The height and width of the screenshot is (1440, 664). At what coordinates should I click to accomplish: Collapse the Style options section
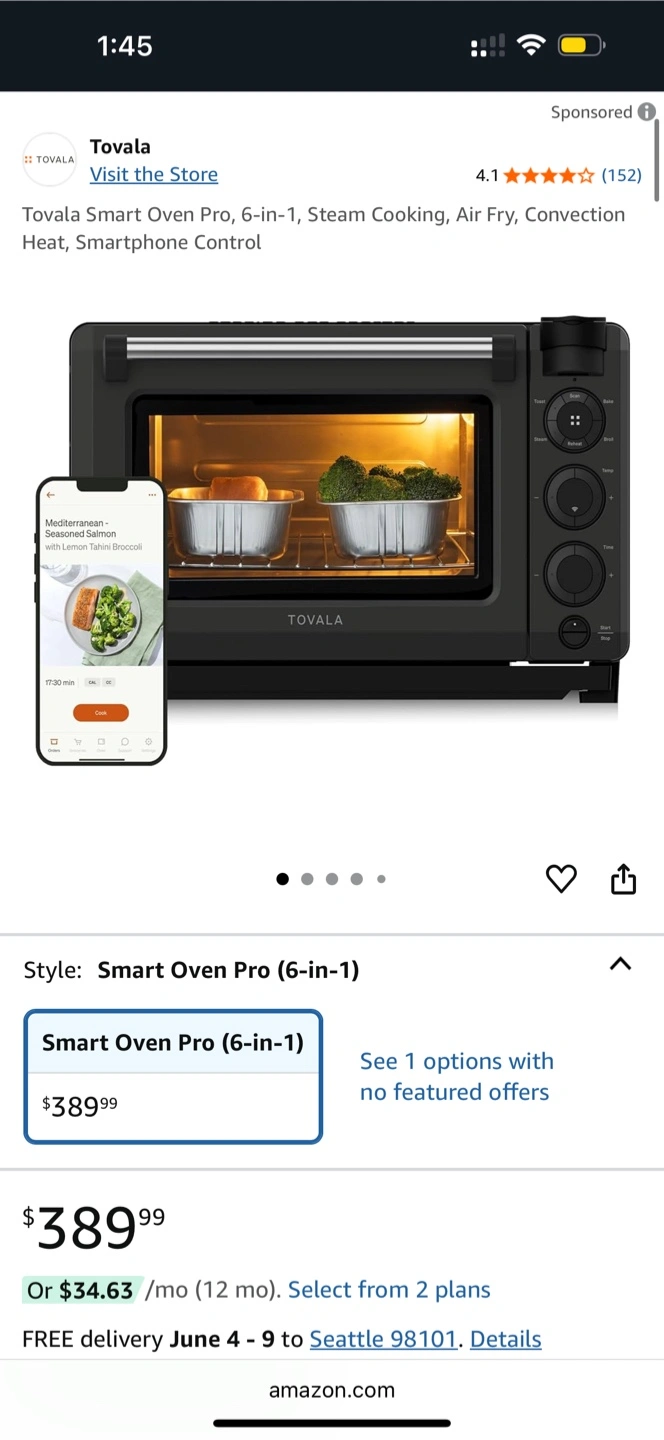(x=620, y=964)
